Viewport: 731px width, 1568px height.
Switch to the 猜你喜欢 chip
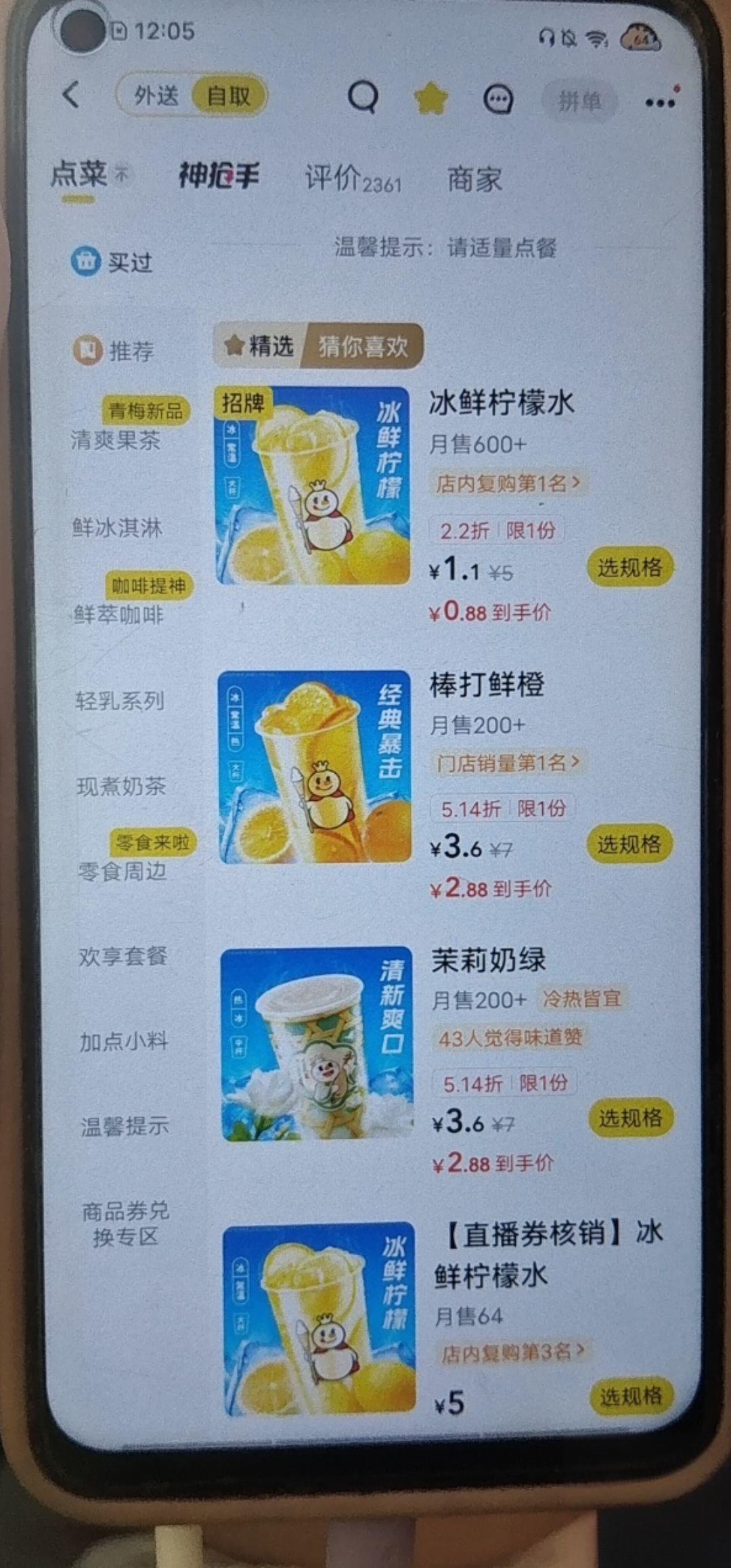[363, 347]
